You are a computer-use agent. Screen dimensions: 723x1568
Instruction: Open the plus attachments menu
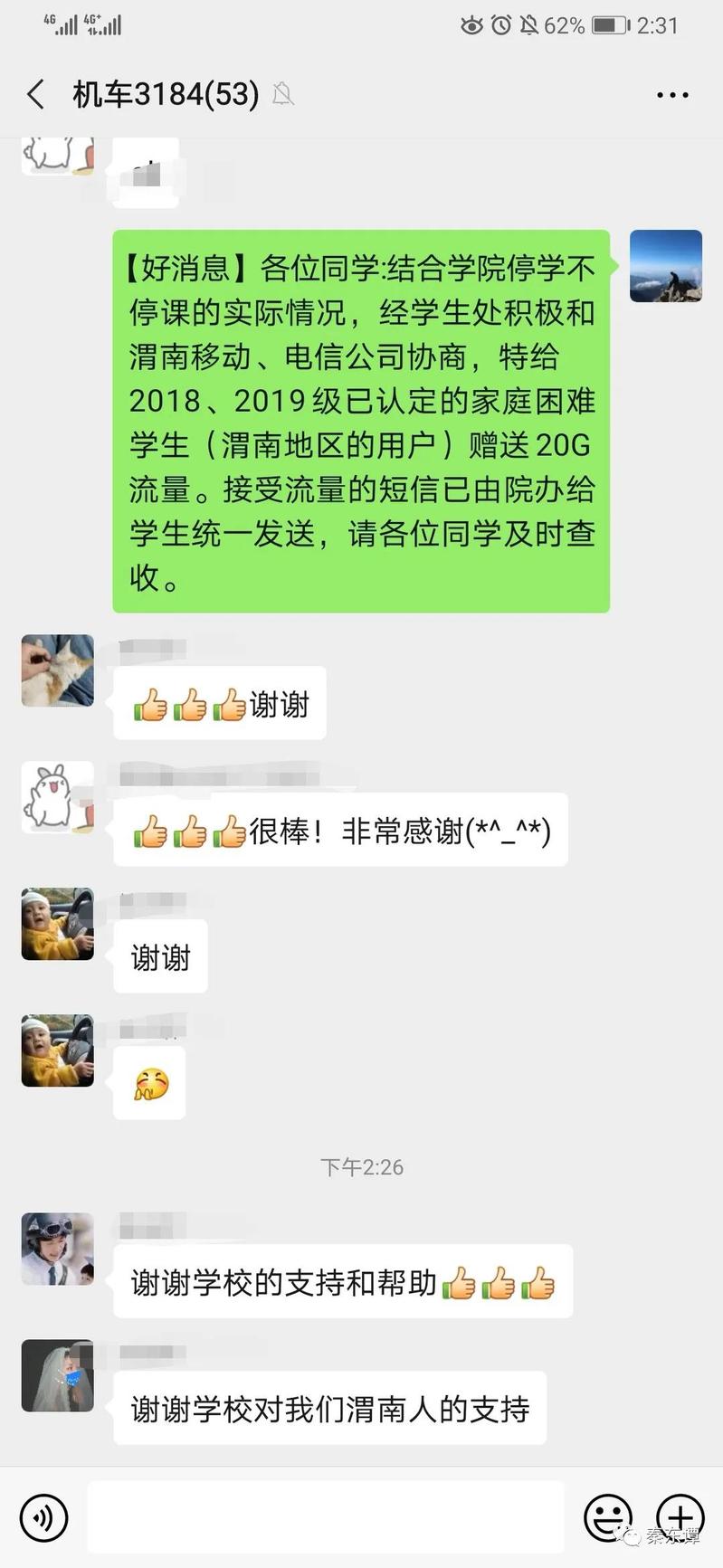(680, 1517)
